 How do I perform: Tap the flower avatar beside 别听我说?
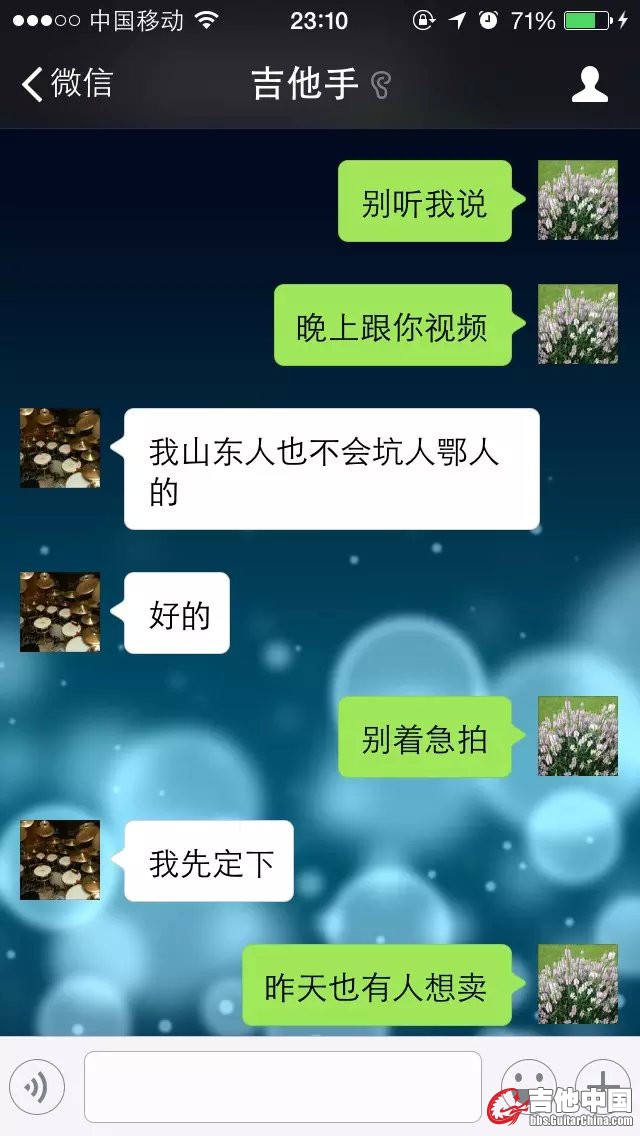click(578, 200)
